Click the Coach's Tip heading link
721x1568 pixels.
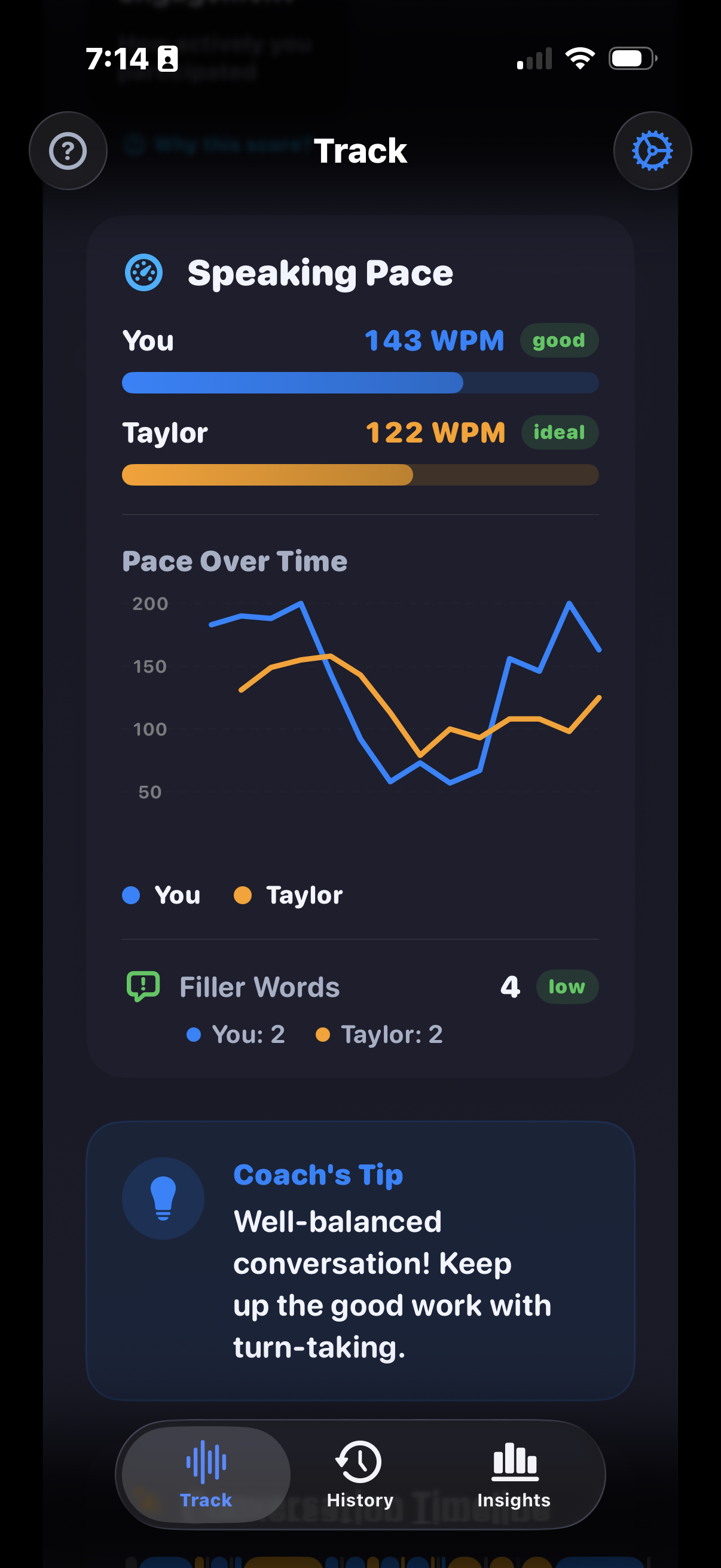point(318,1175)
